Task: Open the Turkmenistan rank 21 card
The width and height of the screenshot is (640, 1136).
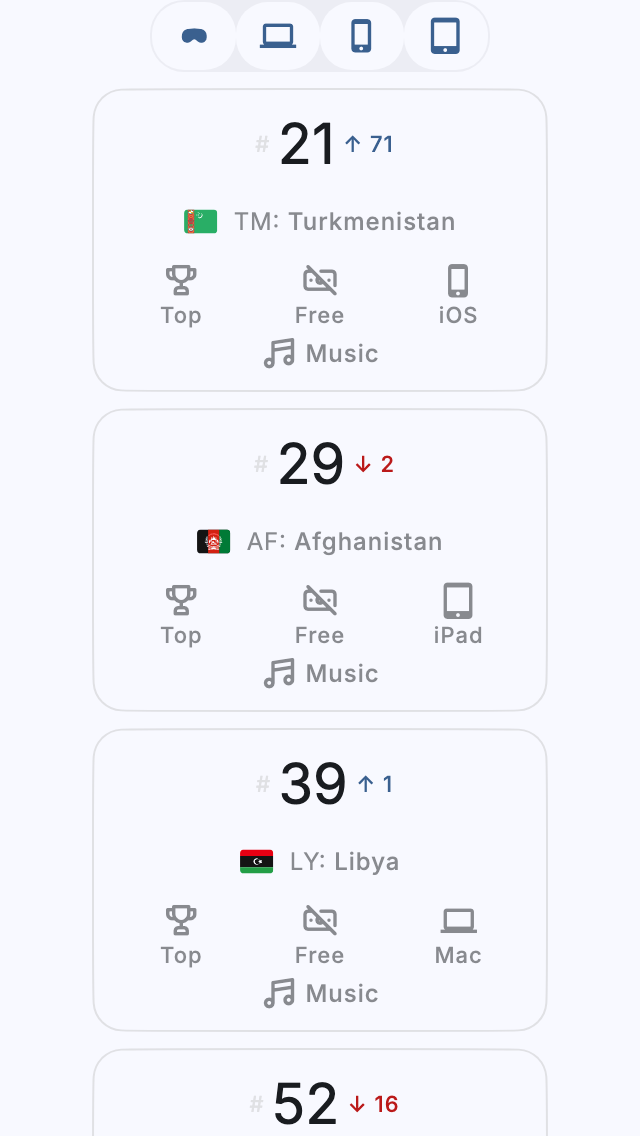Action: pos(320,240)
